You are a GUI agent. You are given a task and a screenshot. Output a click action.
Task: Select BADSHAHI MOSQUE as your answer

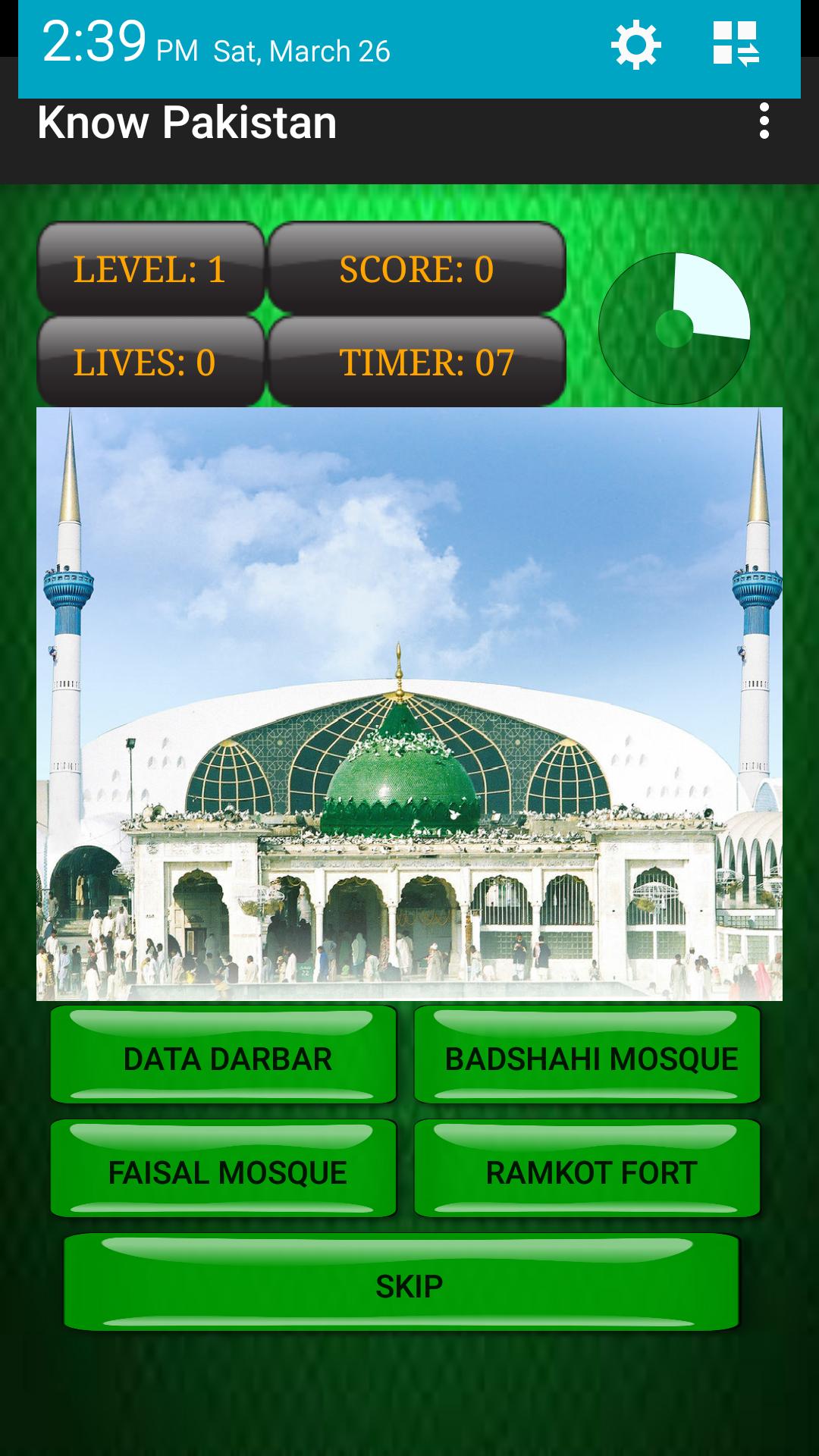[x=591, y=1057]
